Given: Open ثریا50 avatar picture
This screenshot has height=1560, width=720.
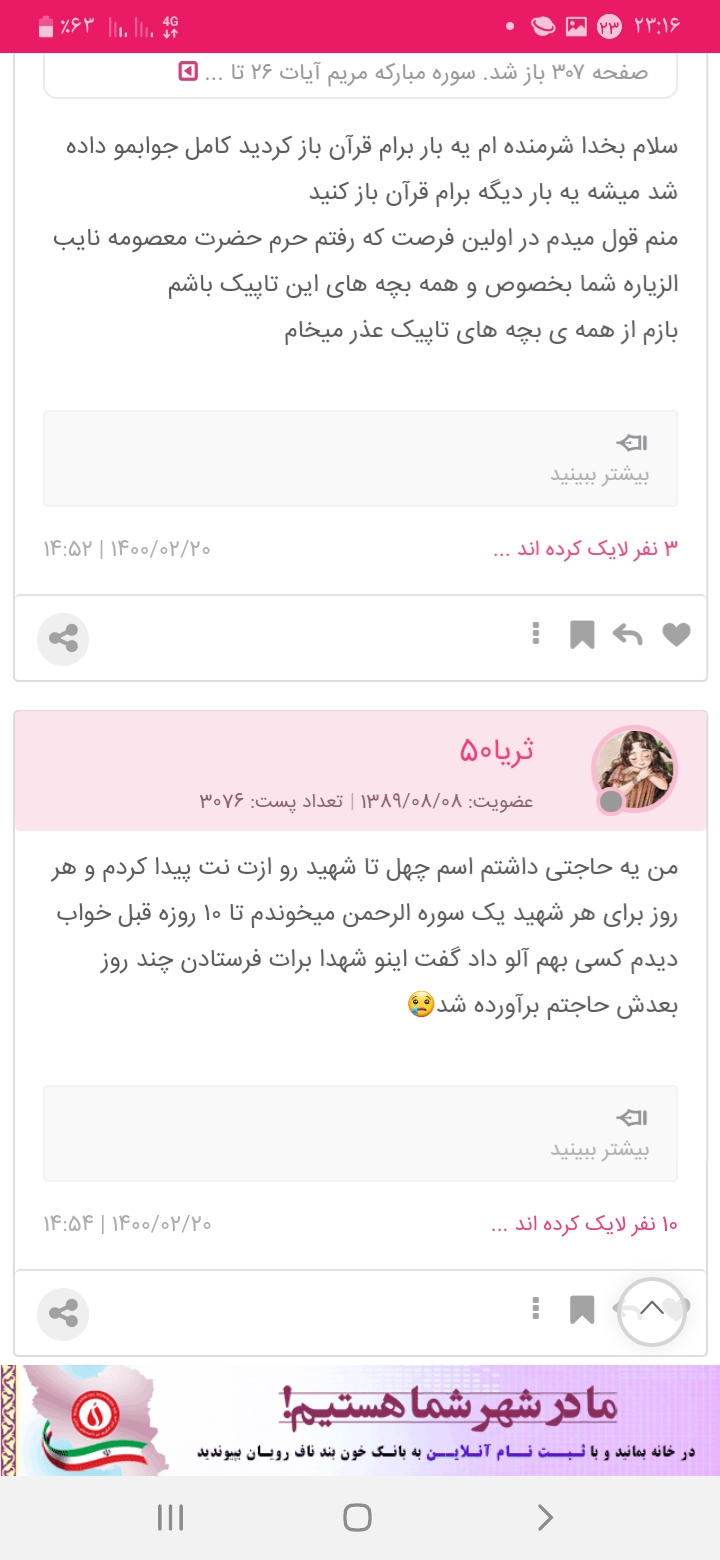Looking at the screenshot, I should click(634, 770).
